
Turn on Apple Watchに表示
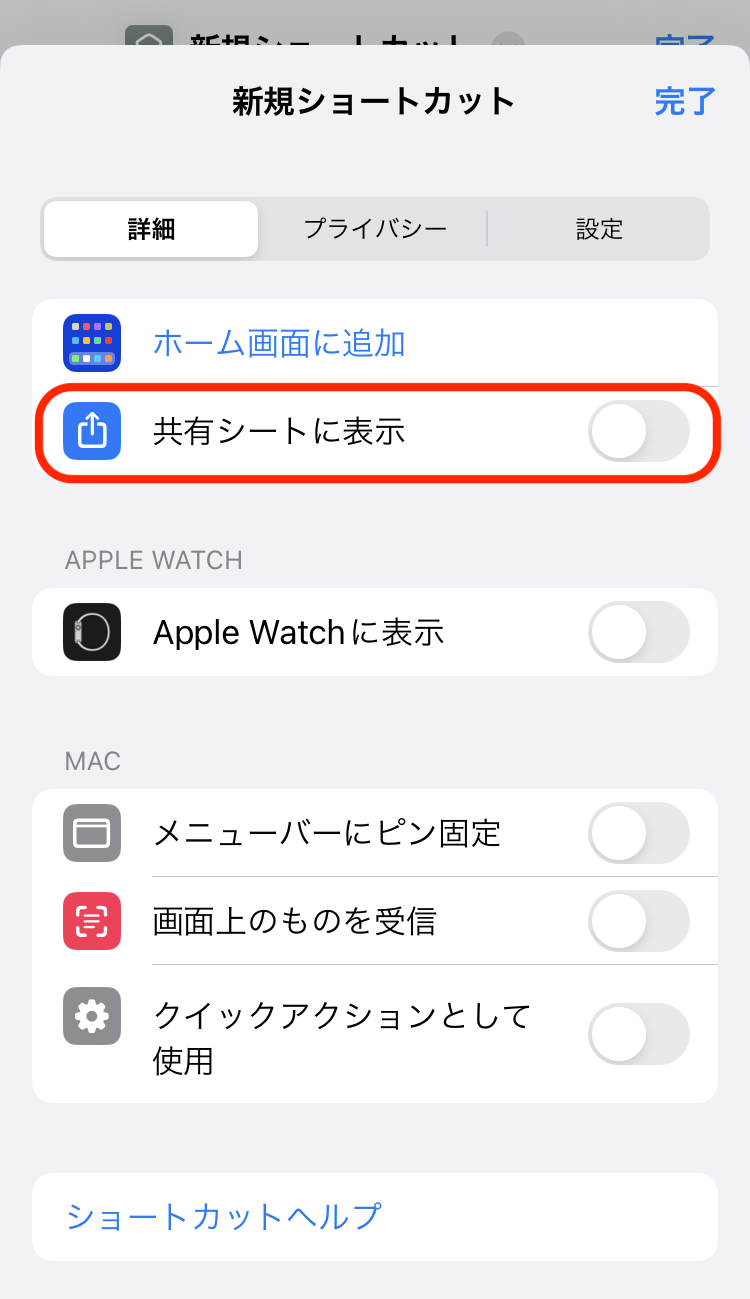click(x=639, y=632)
